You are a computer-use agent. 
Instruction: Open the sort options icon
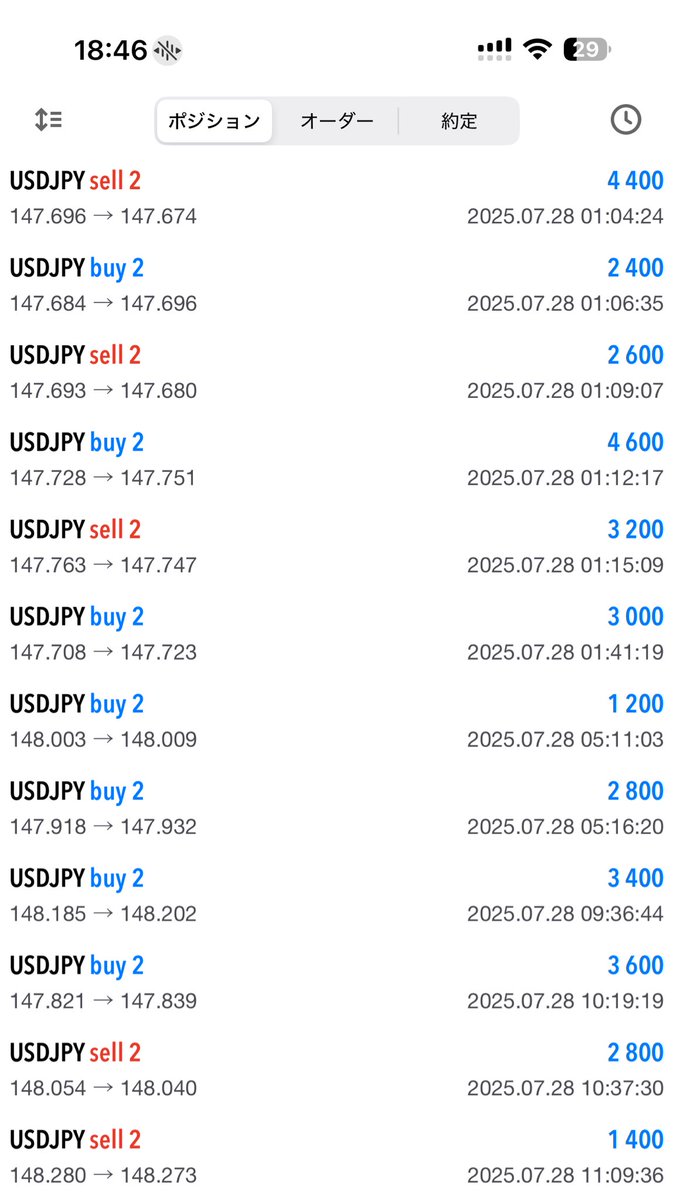click(48, 120)
